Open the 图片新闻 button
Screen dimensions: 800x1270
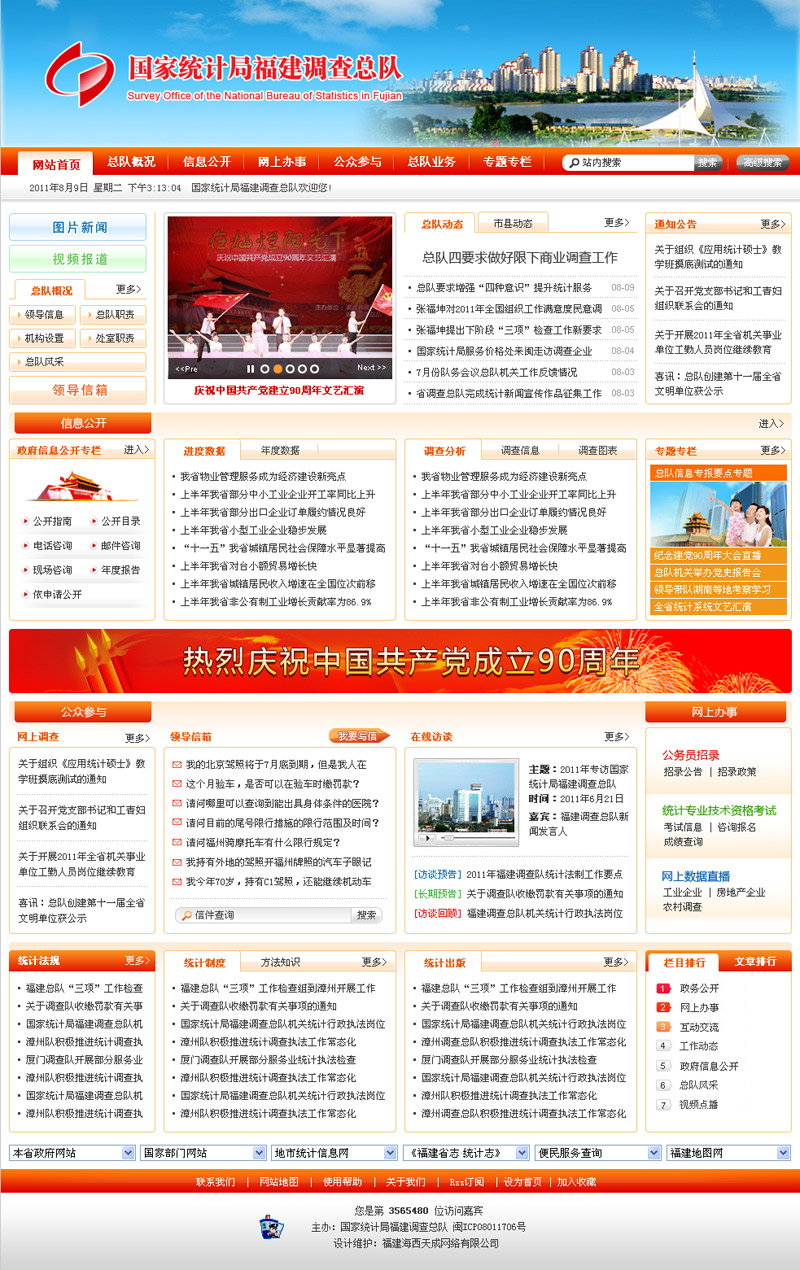(78, 228)
